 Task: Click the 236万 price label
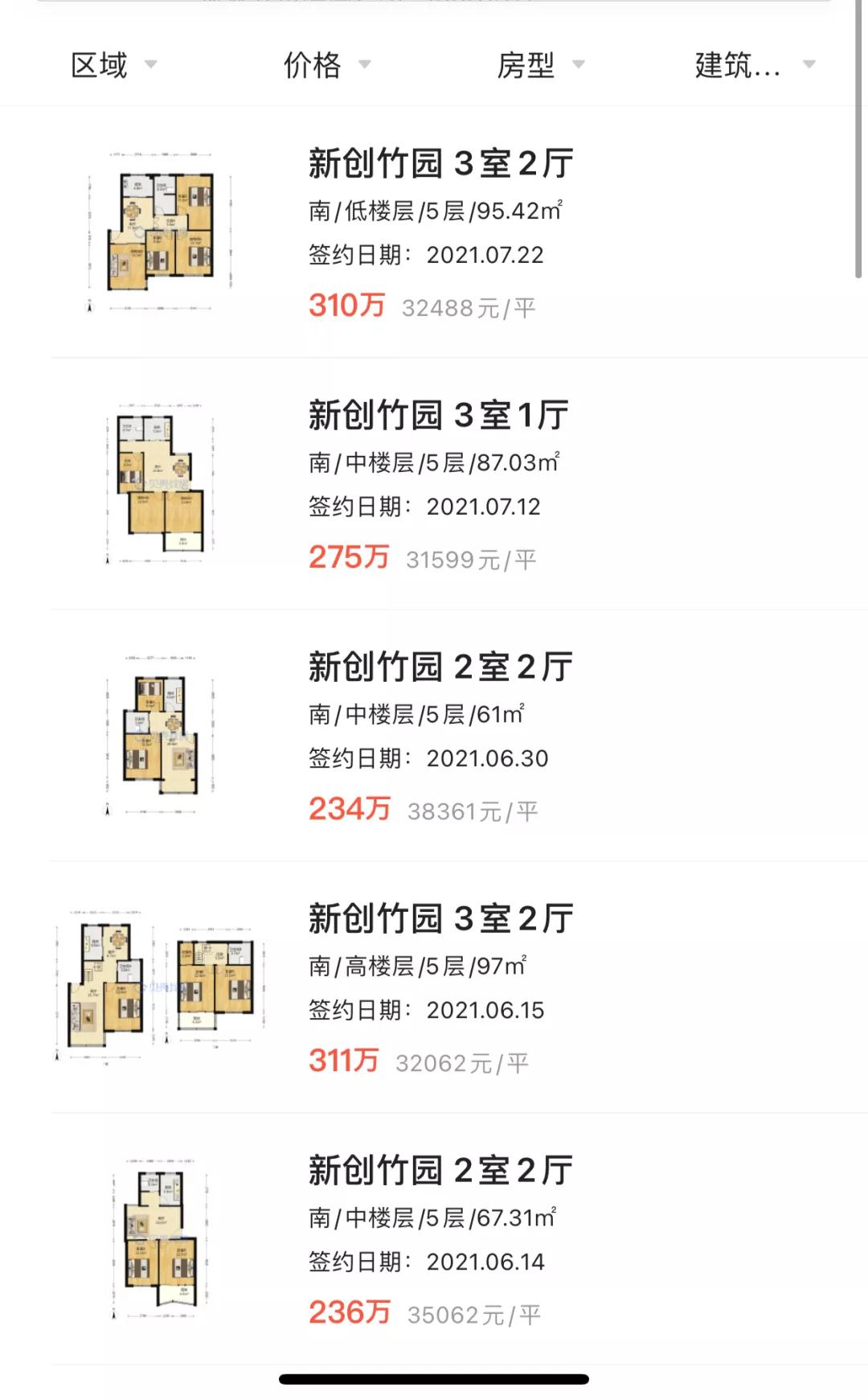(x=347, y=1307)
